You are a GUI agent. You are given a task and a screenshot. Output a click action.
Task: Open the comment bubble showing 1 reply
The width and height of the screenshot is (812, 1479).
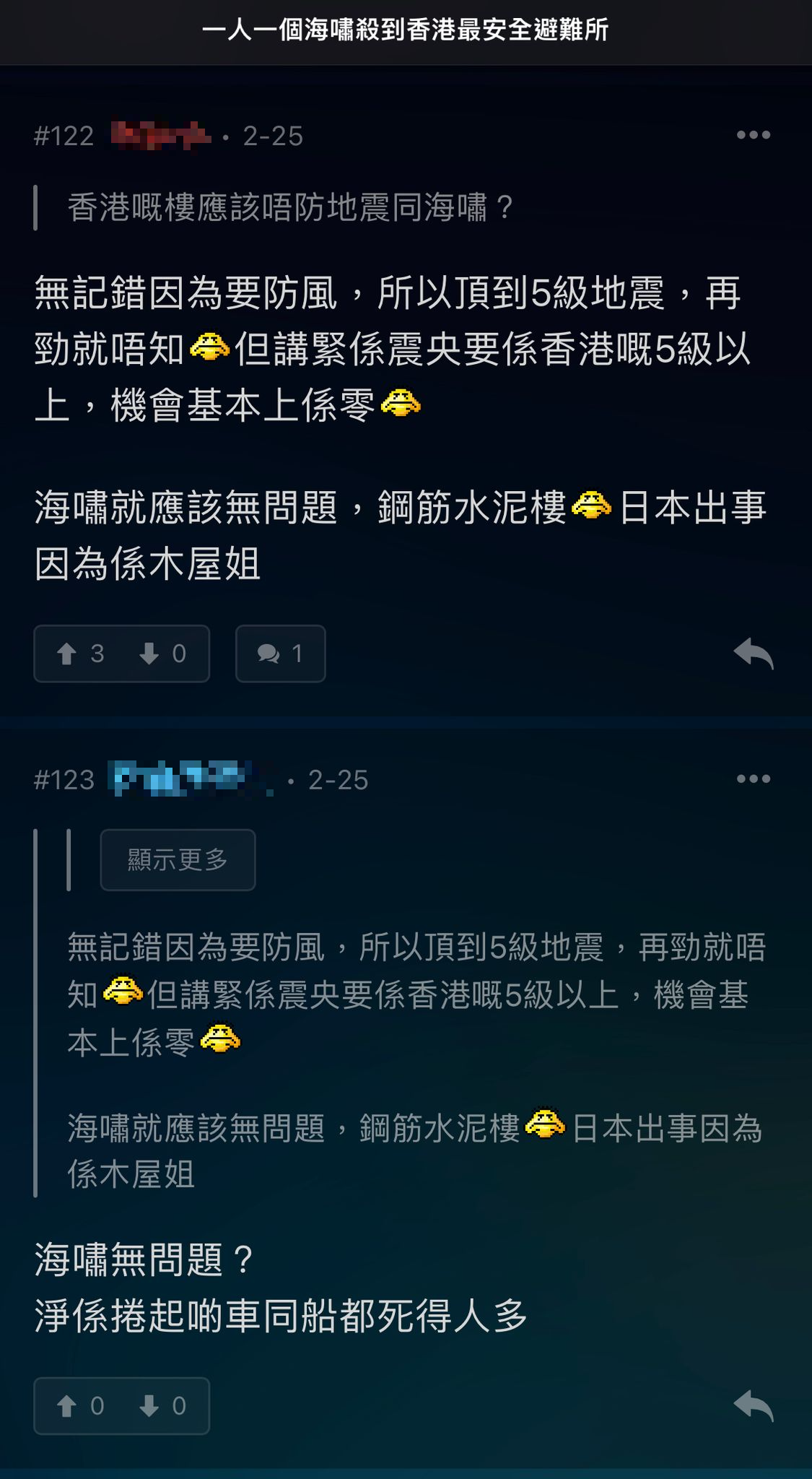[280, 654]
